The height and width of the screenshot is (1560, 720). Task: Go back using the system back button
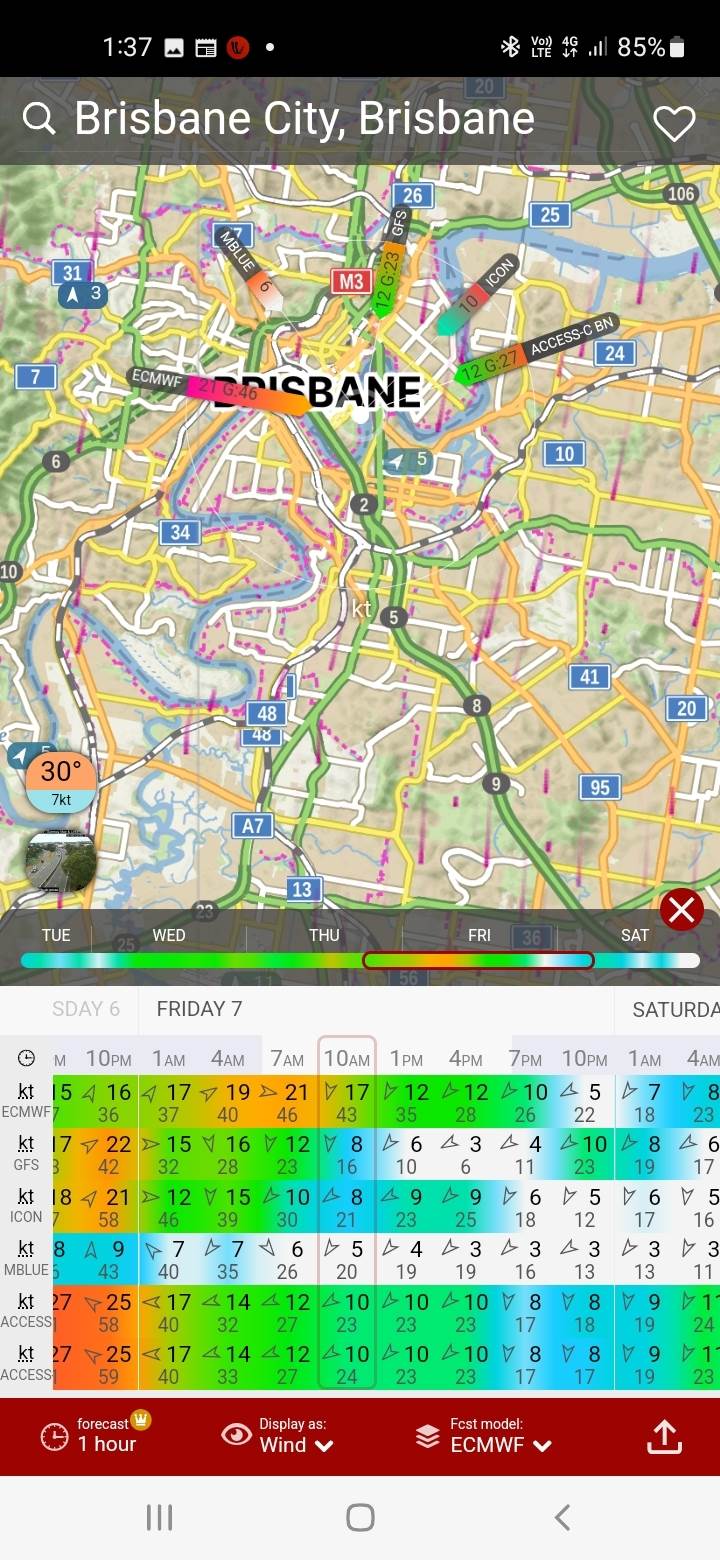[562, 1517]
